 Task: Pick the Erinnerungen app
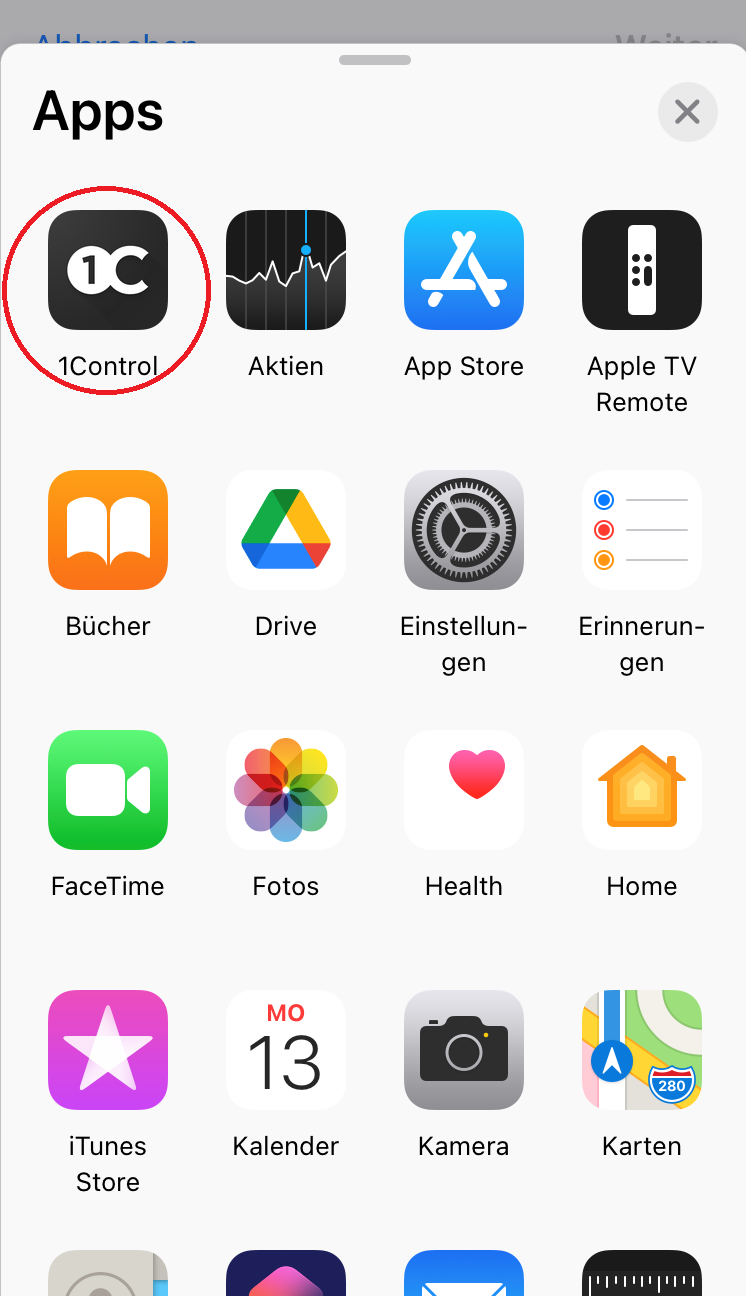click(642, 530)
